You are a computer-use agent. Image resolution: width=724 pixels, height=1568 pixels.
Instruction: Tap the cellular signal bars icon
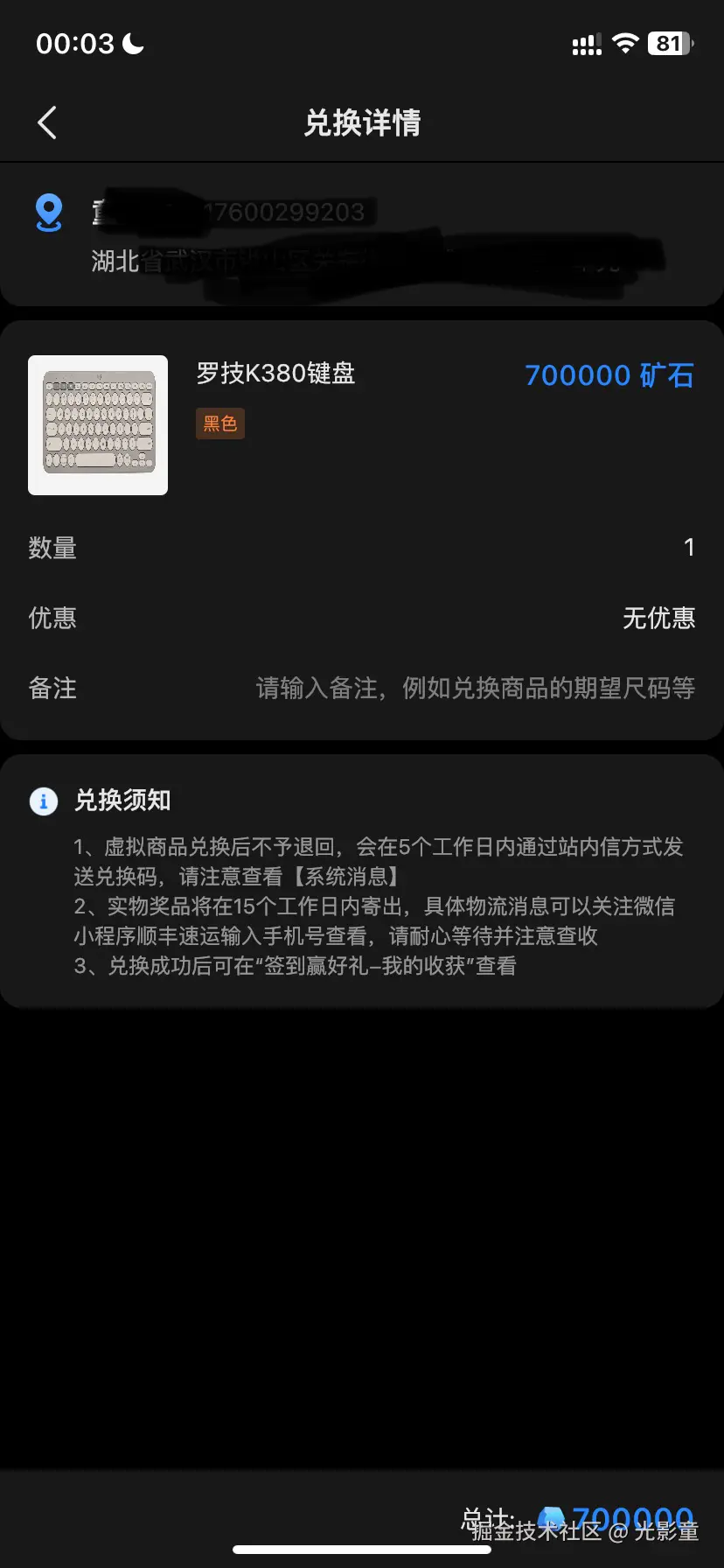click(x=586, y=42)
